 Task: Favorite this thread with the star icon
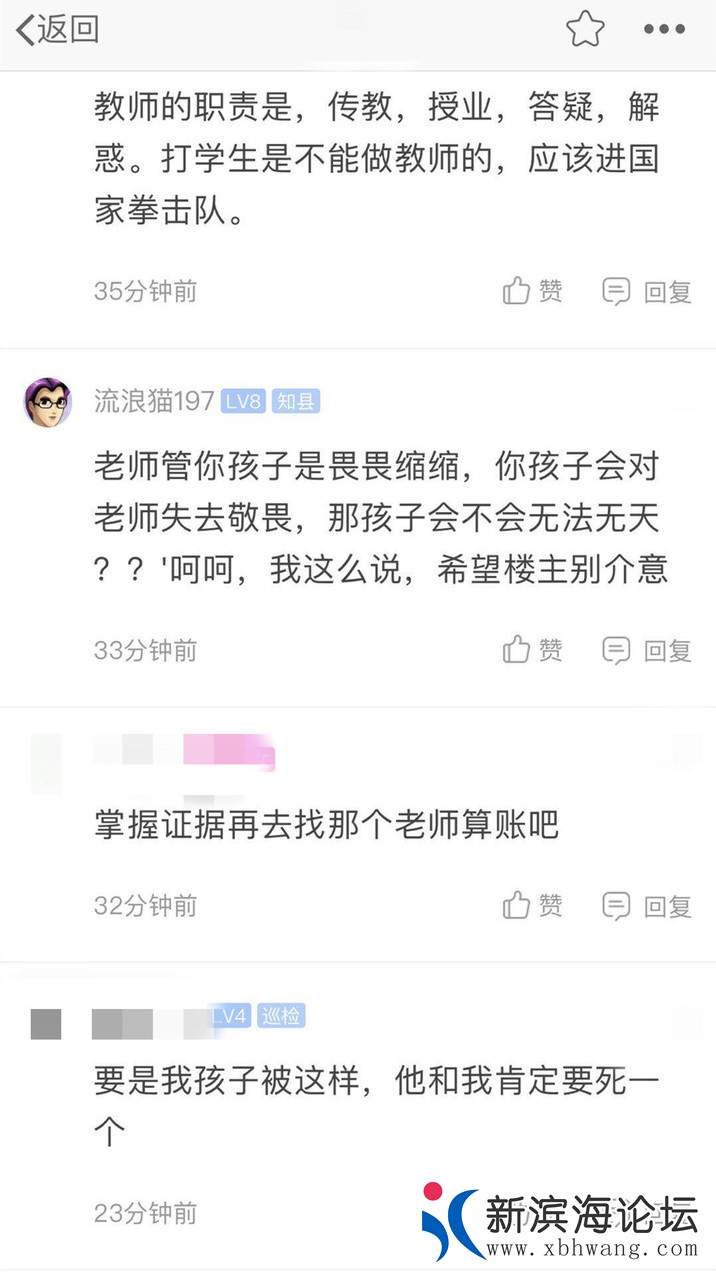click(585, 30)
